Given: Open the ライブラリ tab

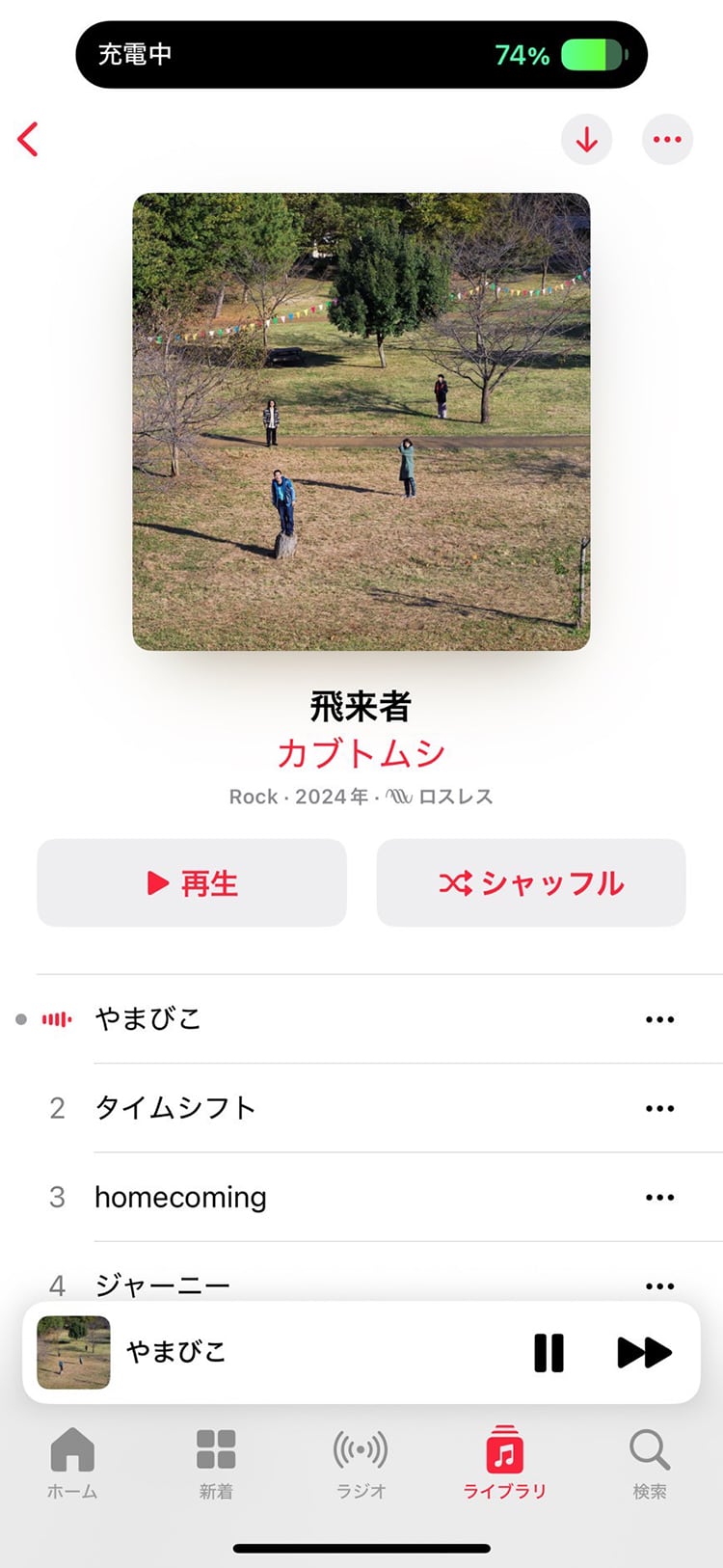Looking at the screenshot, I should coord(504,1463).
